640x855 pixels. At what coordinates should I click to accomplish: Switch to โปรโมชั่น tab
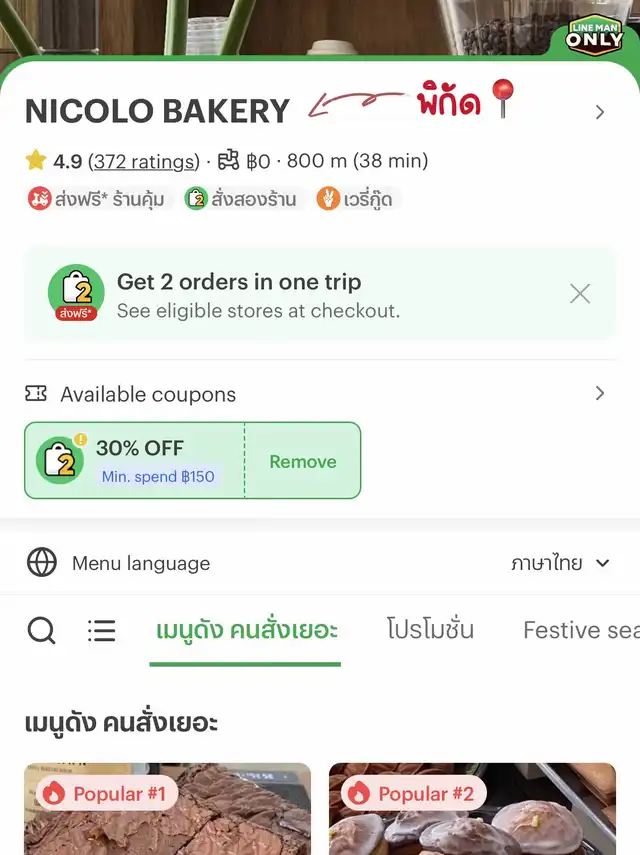tap(430, 630)
